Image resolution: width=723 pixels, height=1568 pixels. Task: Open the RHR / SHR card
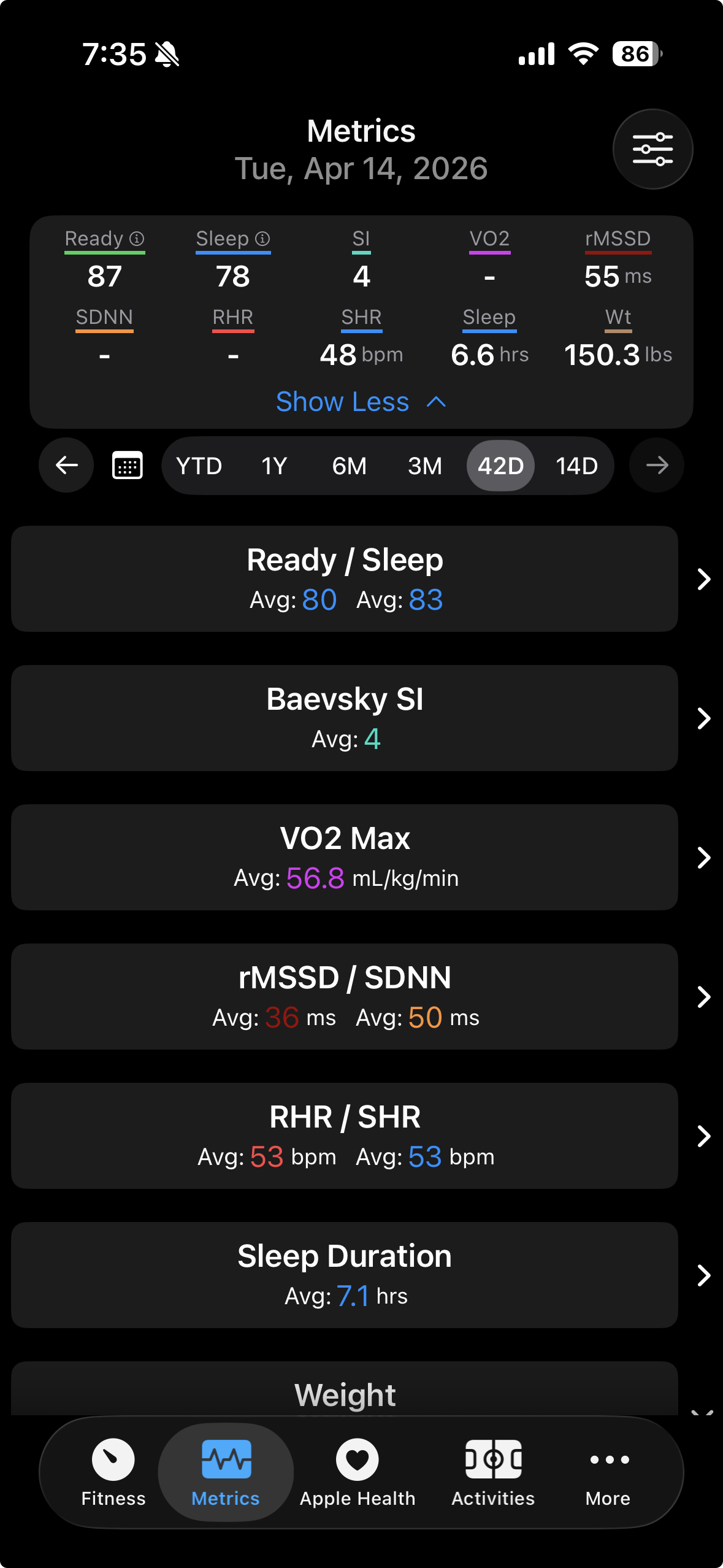point(345,1136)
